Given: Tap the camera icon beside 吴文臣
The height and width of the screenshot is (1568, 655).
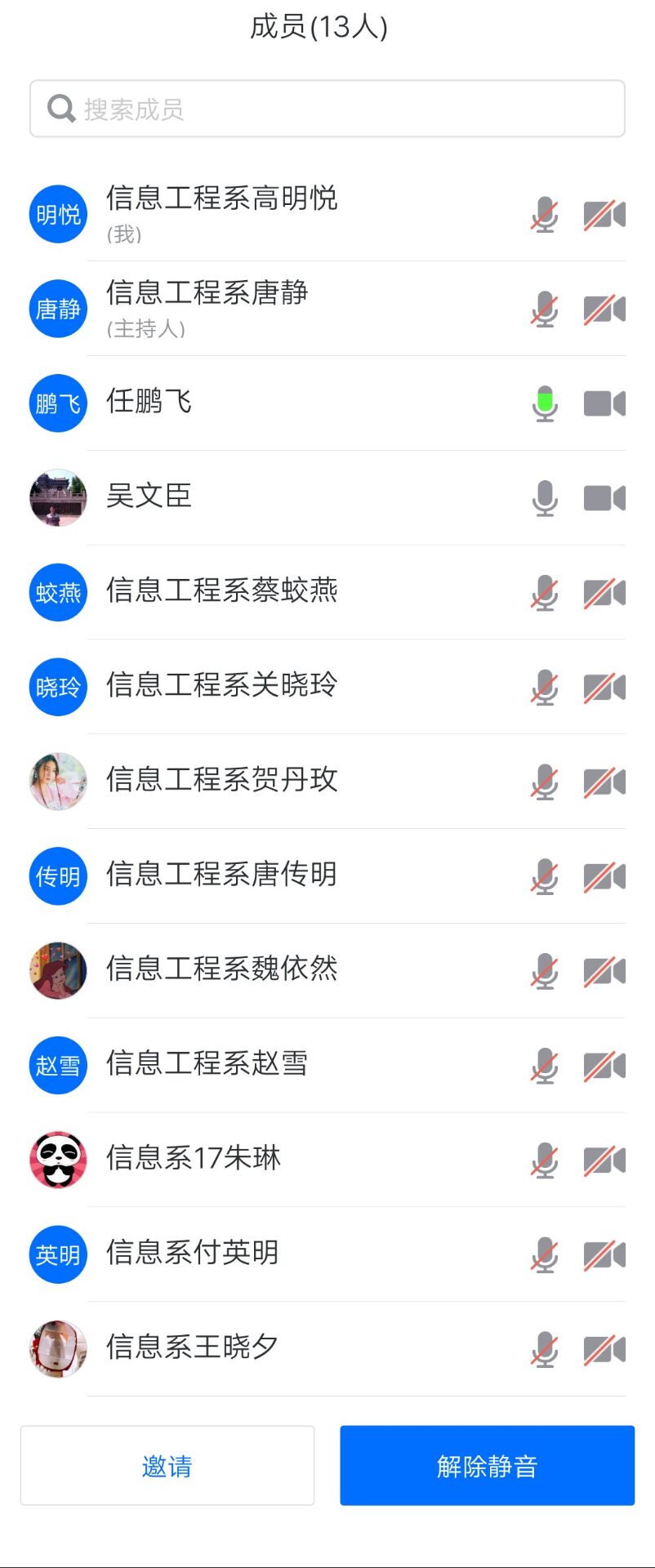Looking at the screenshot, I should pos(604,498).
